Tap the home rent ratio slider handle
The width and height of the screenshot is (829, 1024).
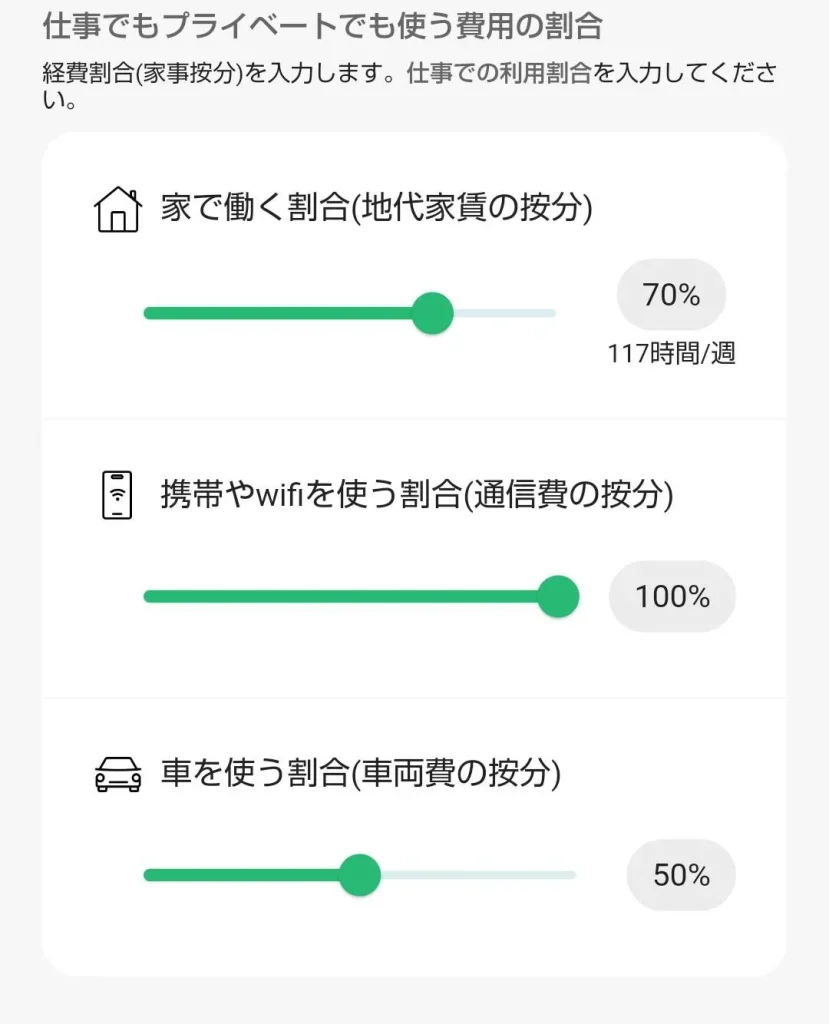(x=432, y=313)
